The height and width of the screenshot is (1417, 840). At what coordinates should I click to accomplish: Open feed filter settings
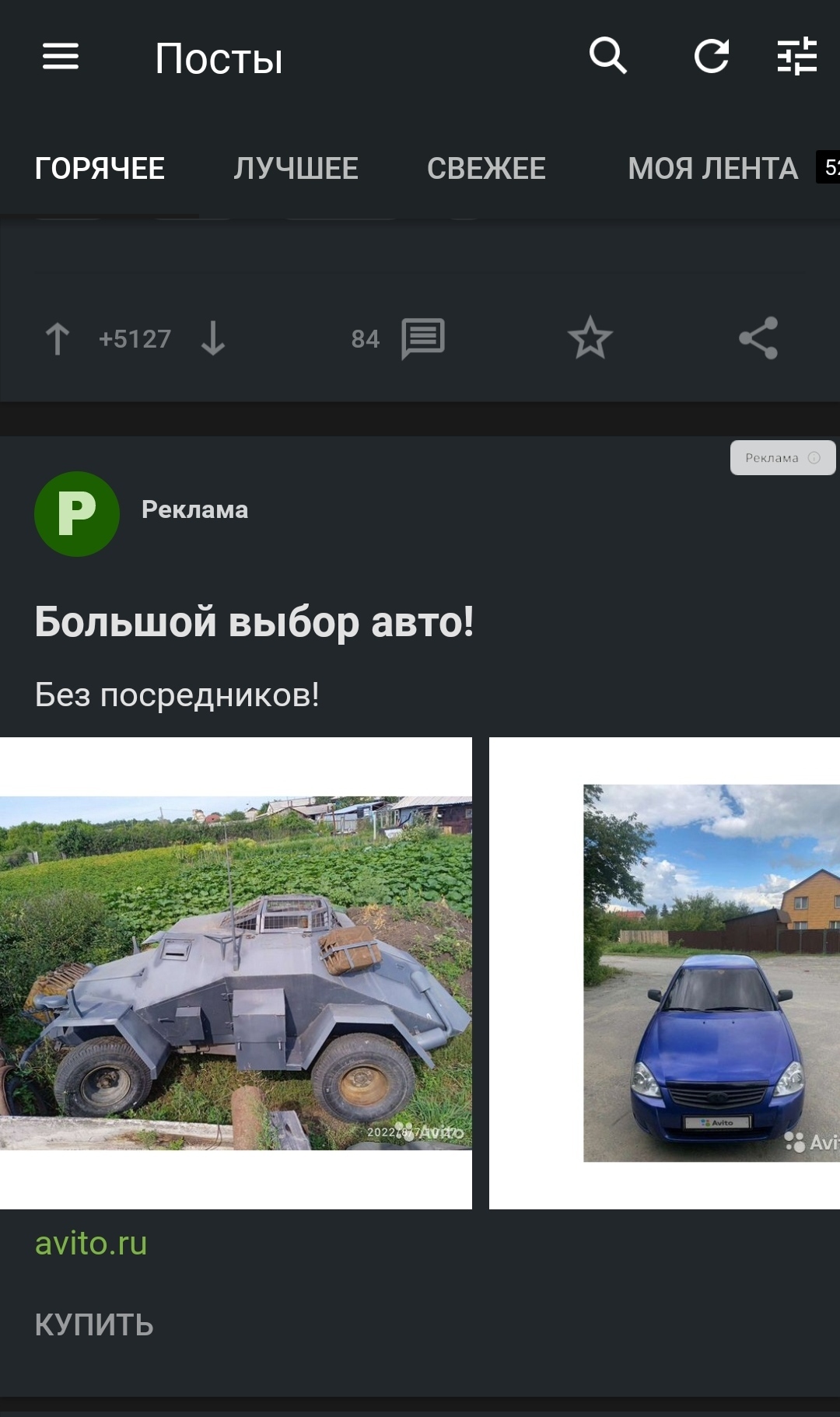797,56
